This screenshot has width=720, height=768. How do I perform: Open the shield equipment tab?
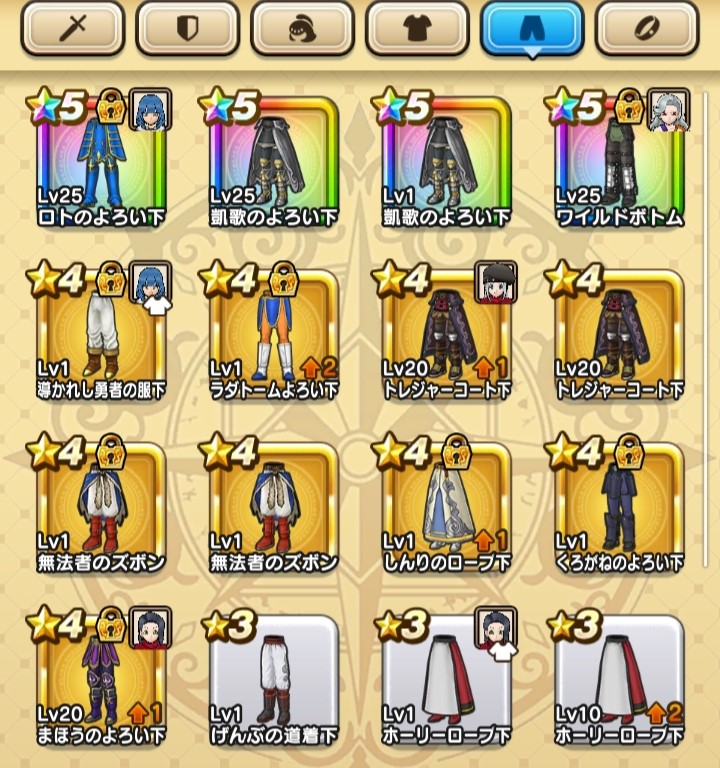185,28
